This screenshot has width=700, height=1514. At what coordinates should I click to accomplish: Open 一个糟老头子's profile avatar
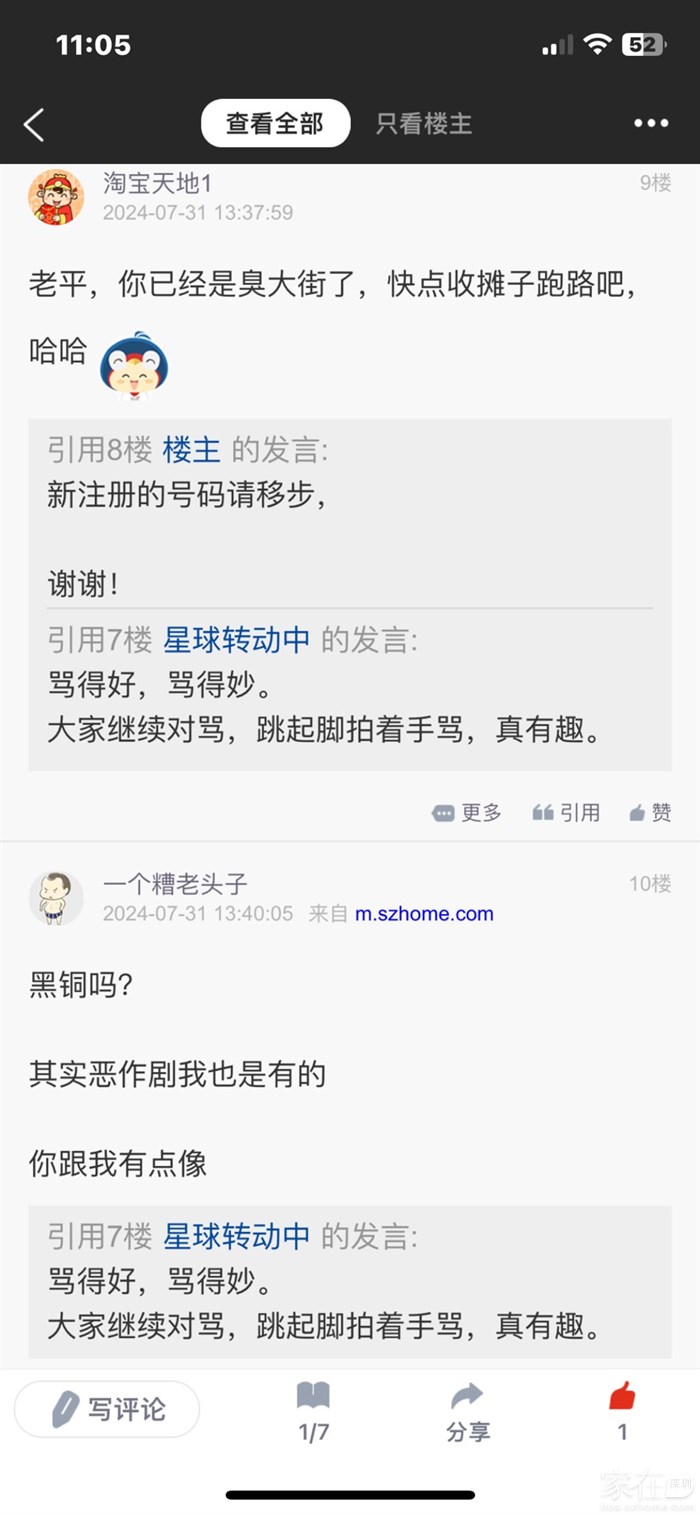[x=56, y=897]
